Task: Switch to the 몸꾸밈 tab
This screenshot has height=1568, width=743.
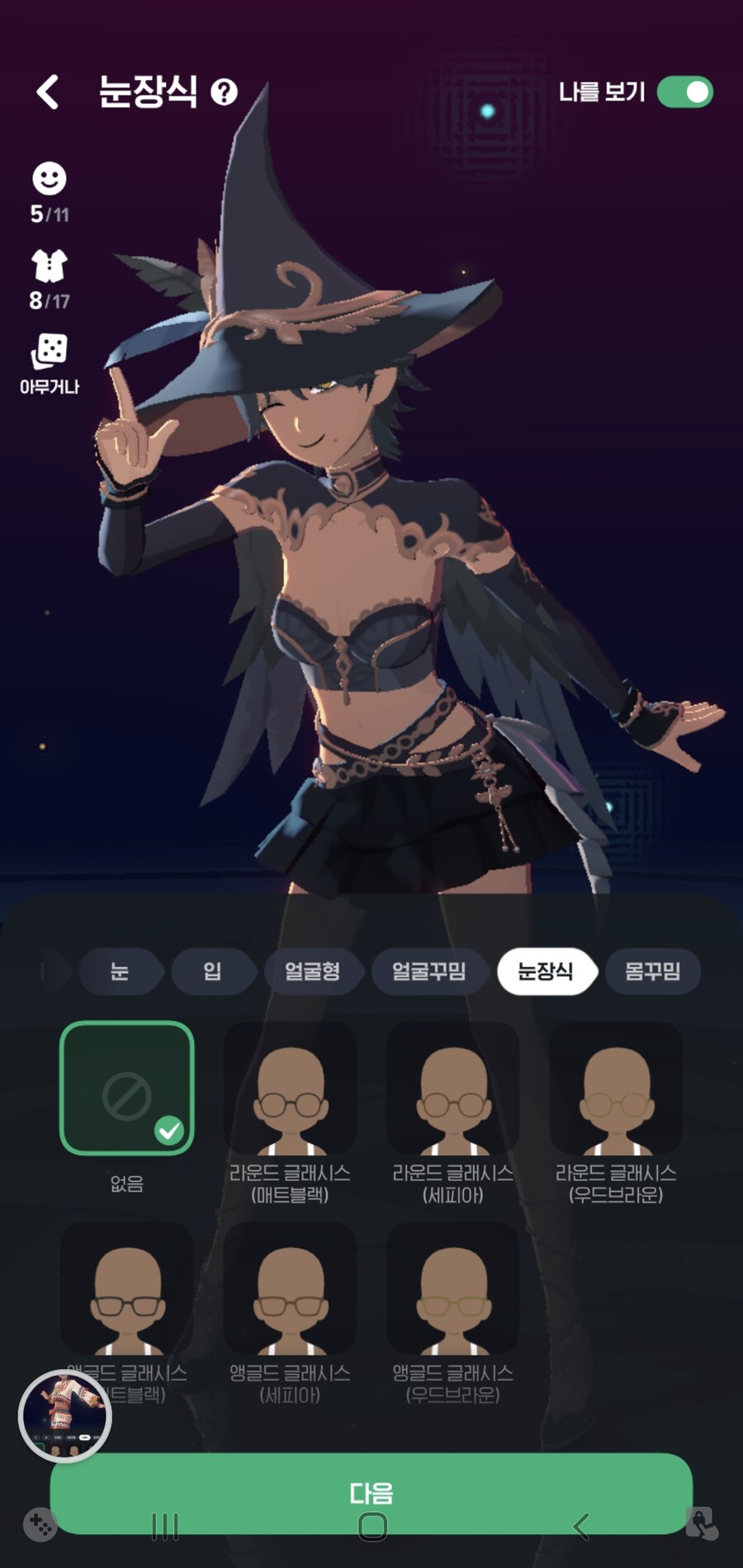Action: [652, 971]
